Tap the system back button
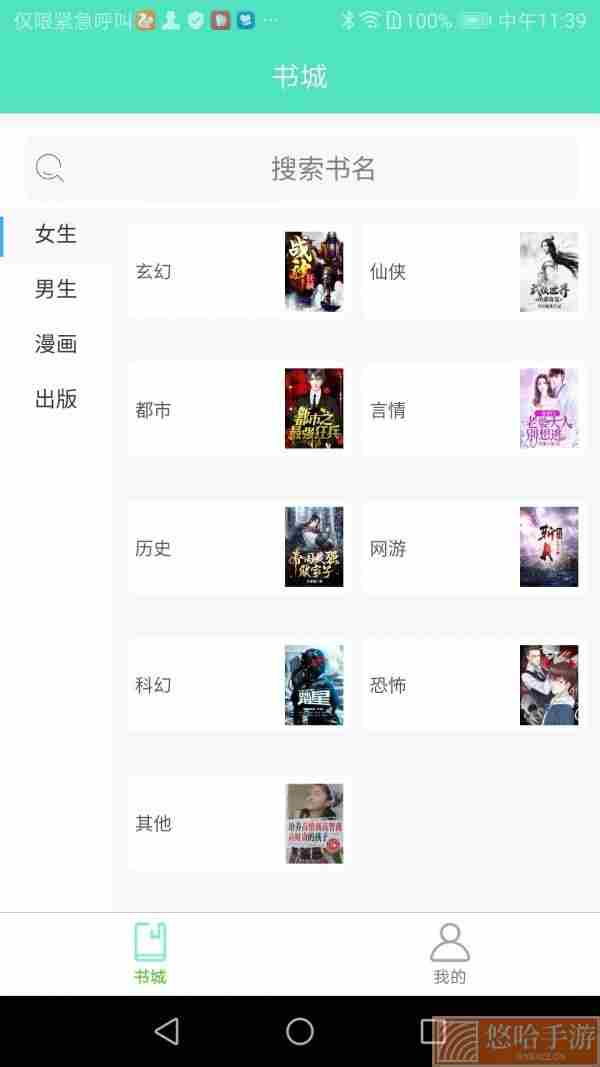The height and width of the screenshot is (1067, 600). coord(167,1031)
